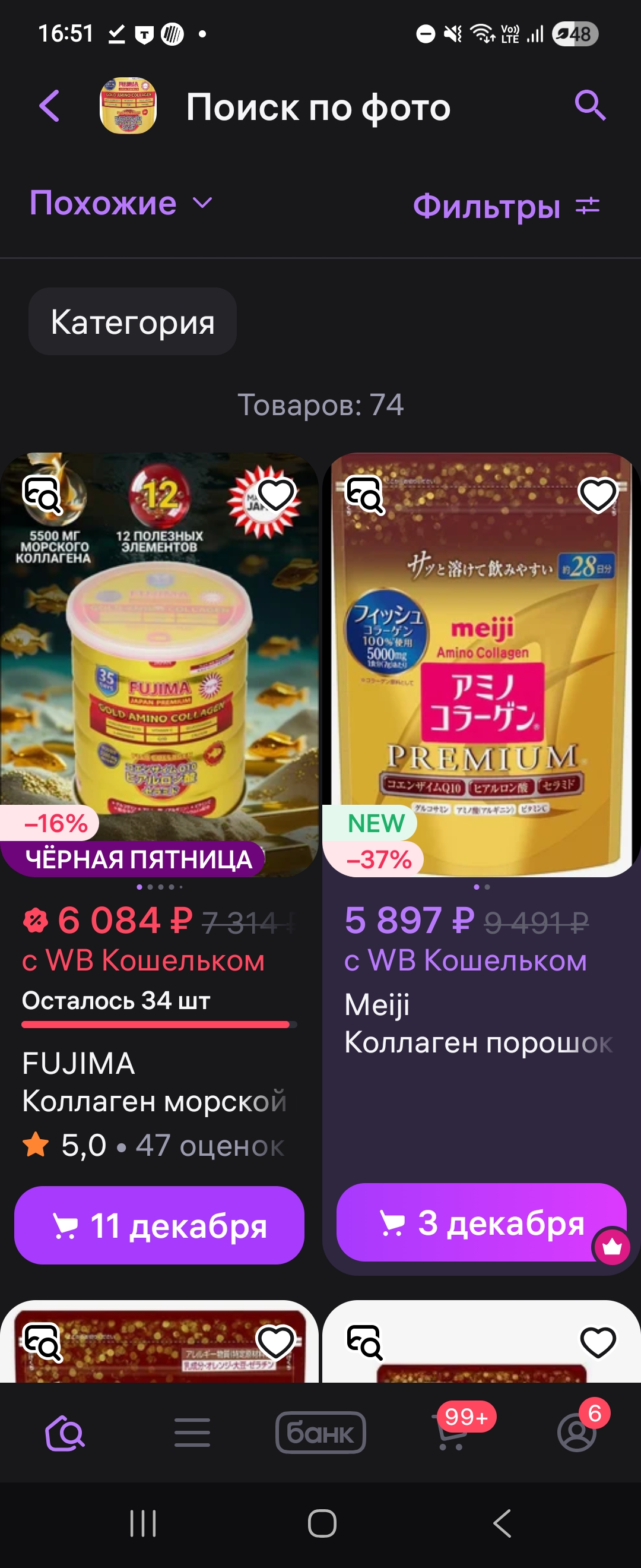Open the search magnifier in top bar
The width and height of the screenshot is (641, 1568).
(589, 106)
